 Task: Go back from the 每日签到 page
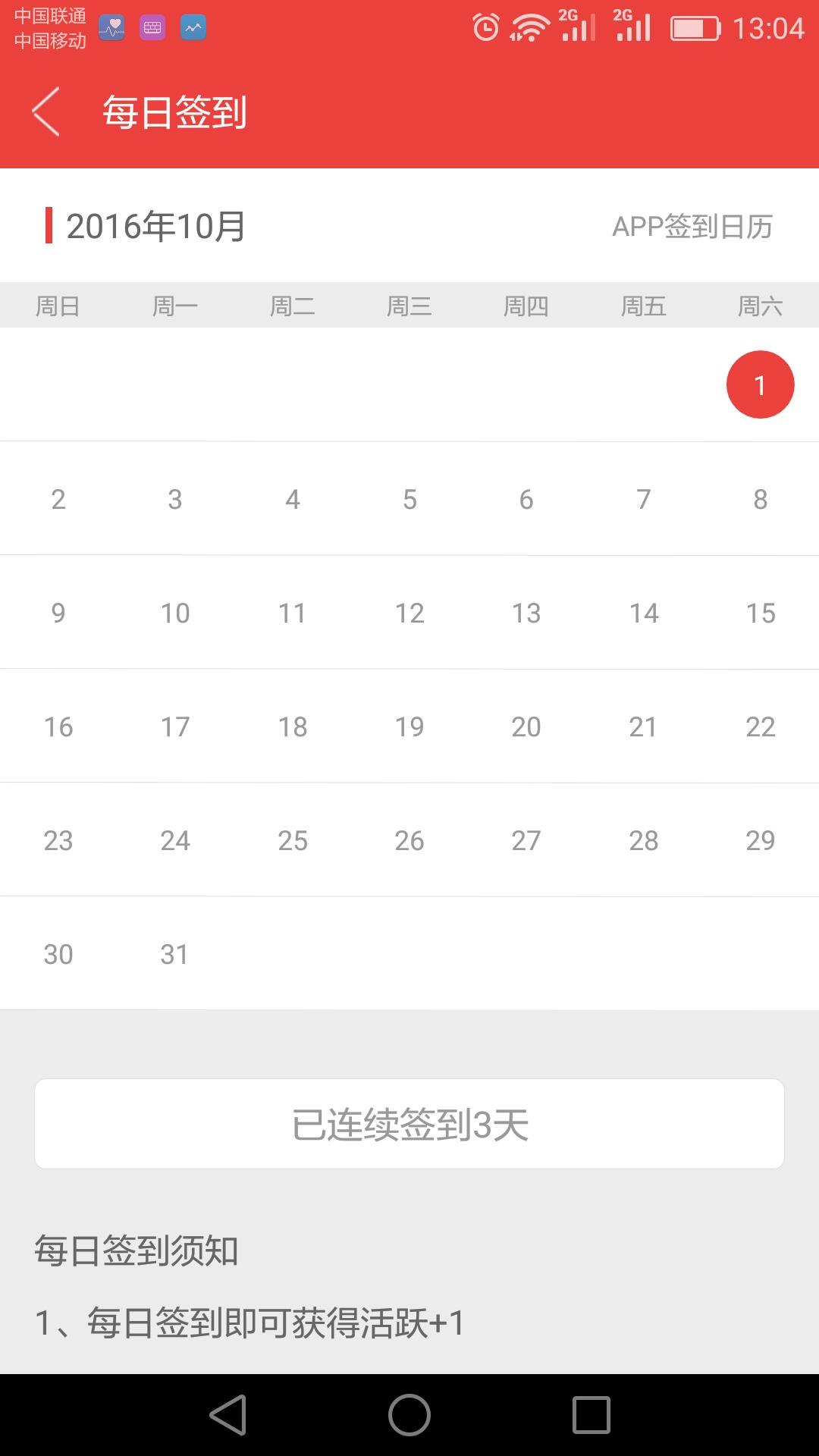[47, 112]
